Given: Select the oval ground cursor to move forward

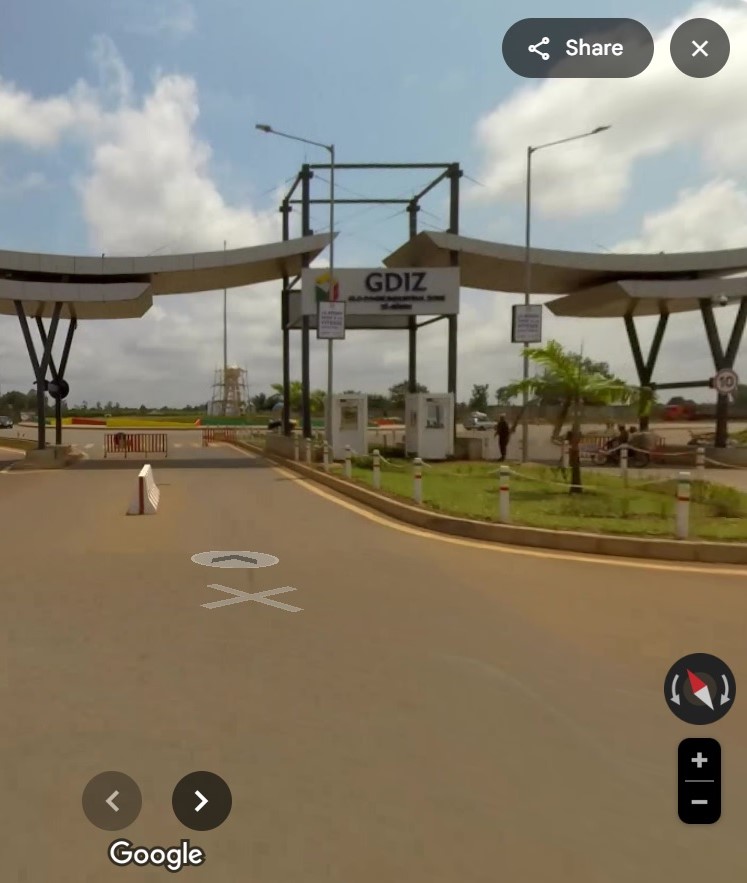Looking at the screenshot, I should pyautogui.click(x=235, y=559).
